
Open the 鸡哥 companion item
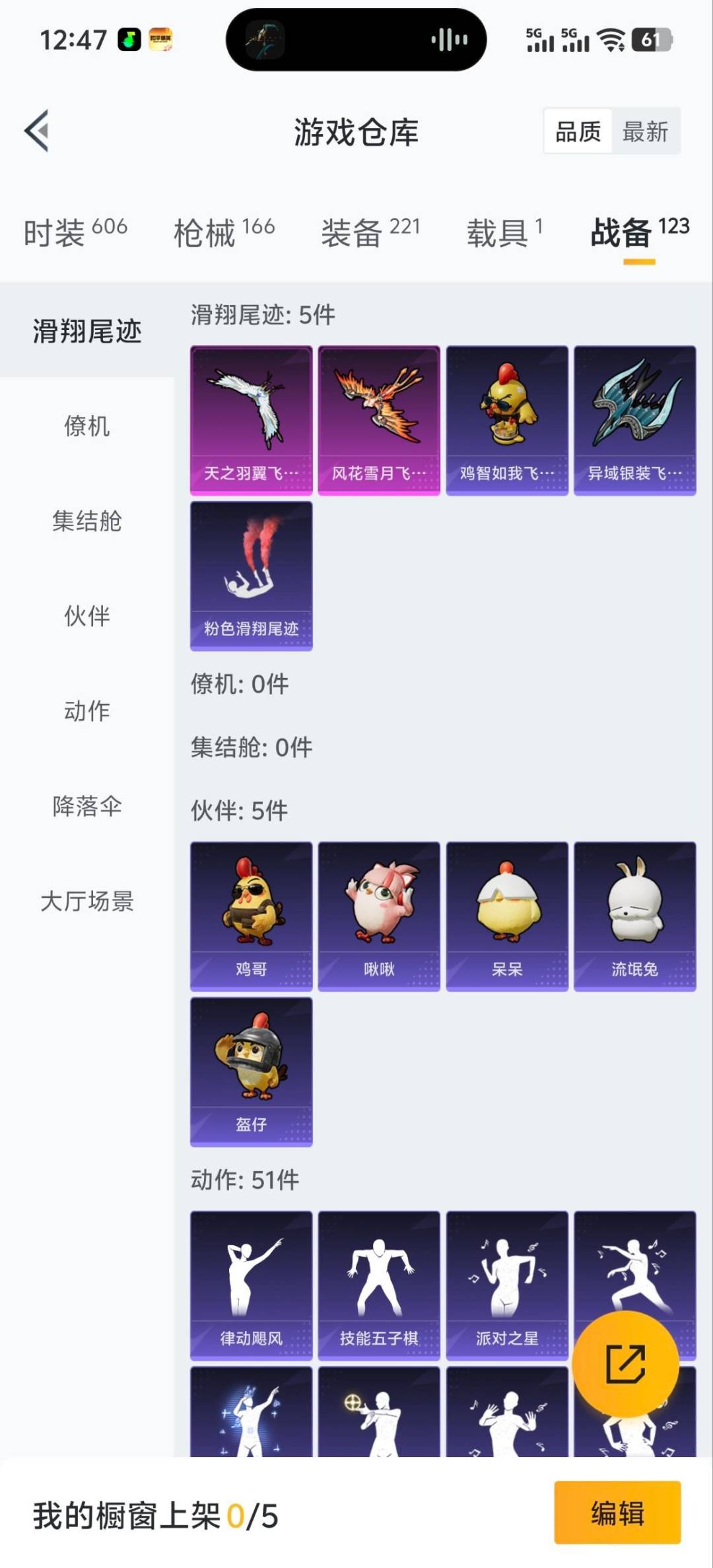click(251, 914)
